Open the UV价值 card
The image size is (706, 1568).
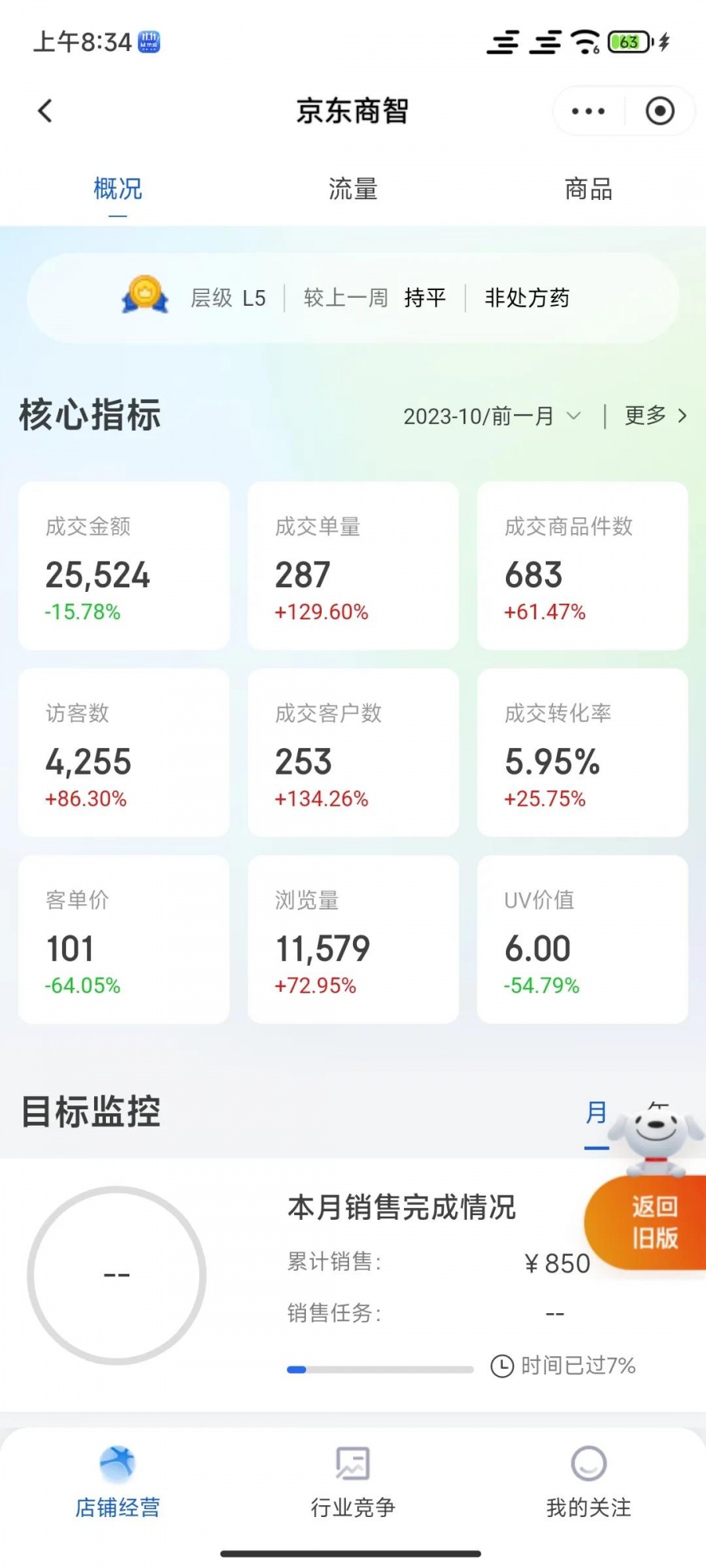582,938
